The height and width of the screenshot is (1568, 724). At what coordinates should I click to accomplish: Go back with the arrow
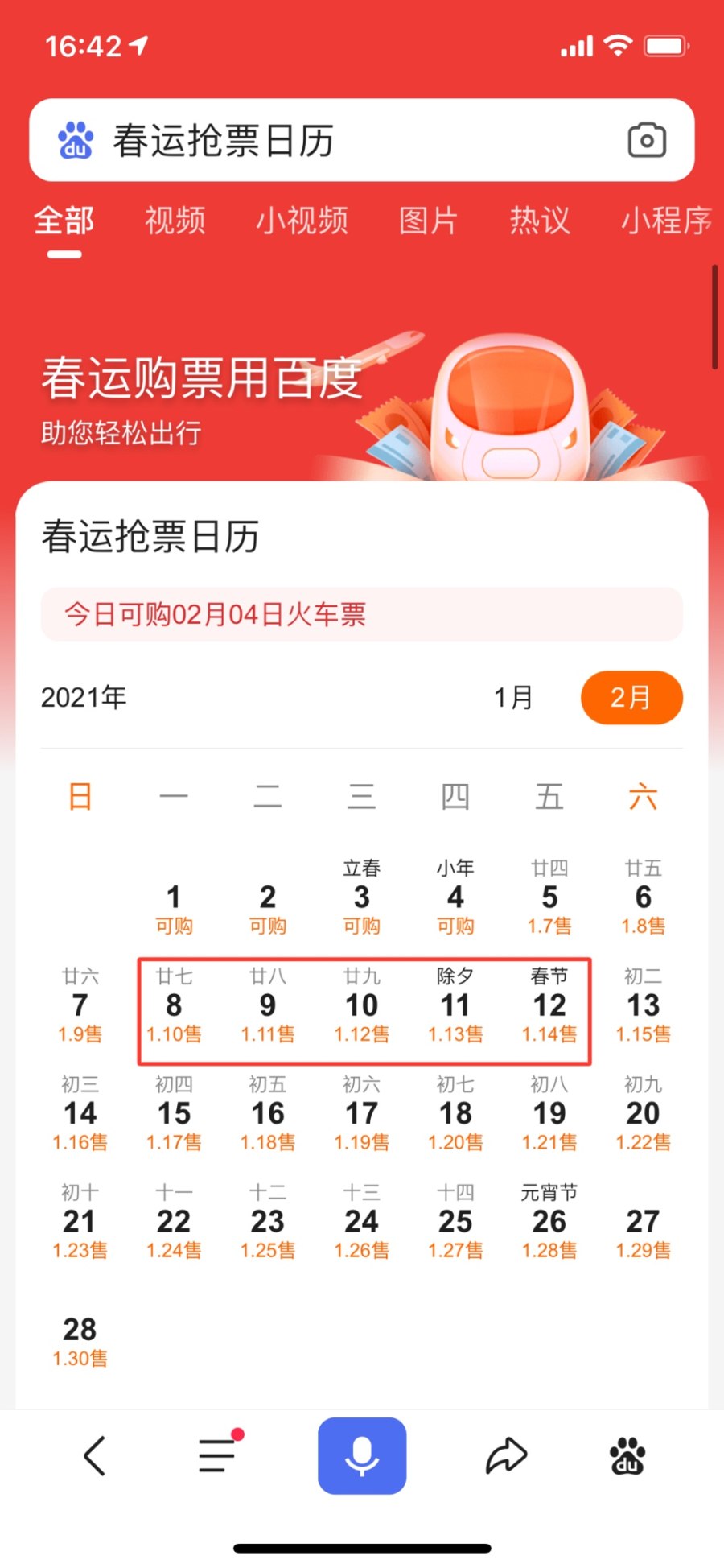[95, 1456]
